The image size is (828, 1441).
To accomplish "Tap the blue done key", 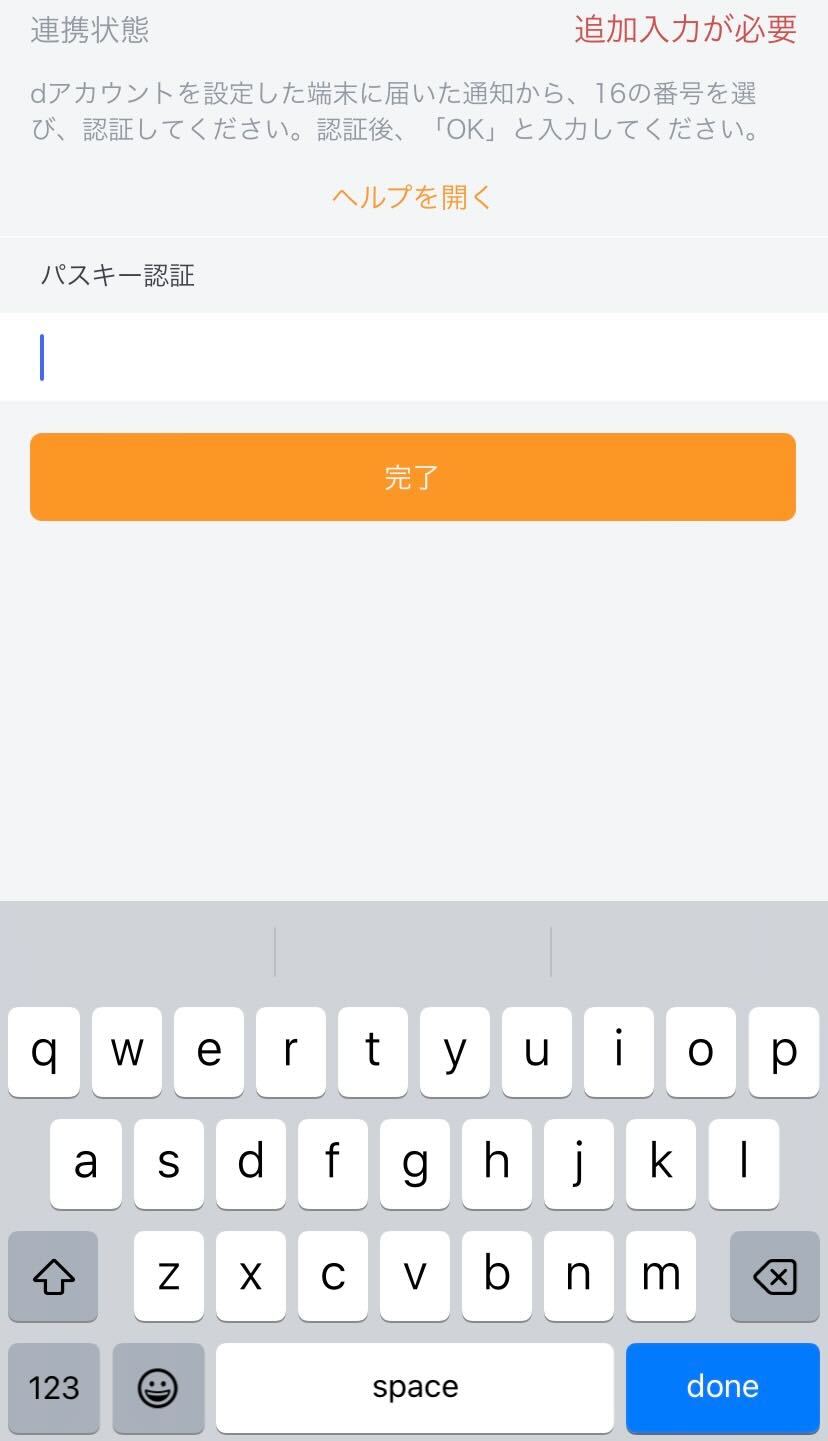I will (x=722, y=1387).
